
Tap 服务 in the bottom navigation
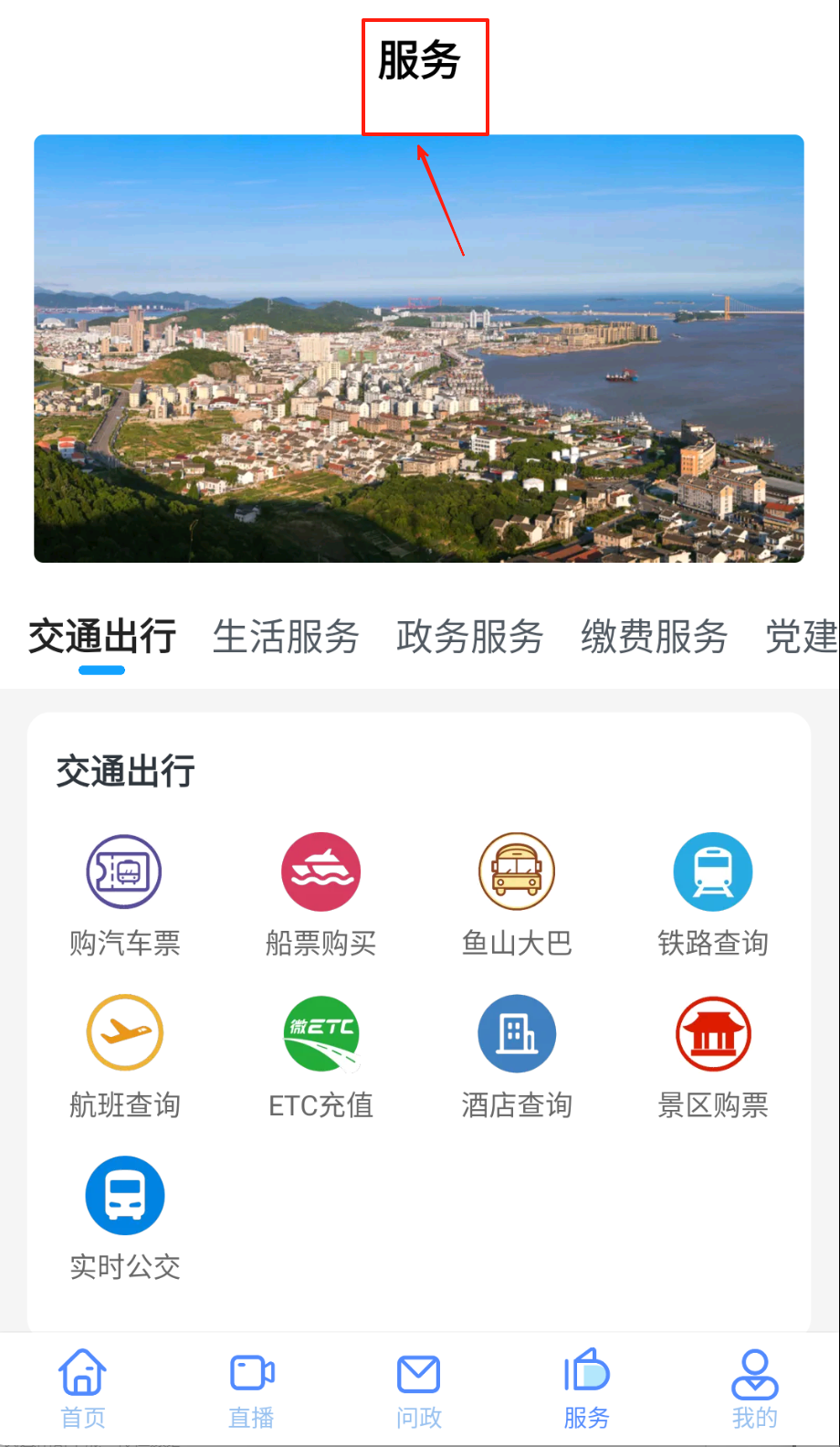[586, 1389]
